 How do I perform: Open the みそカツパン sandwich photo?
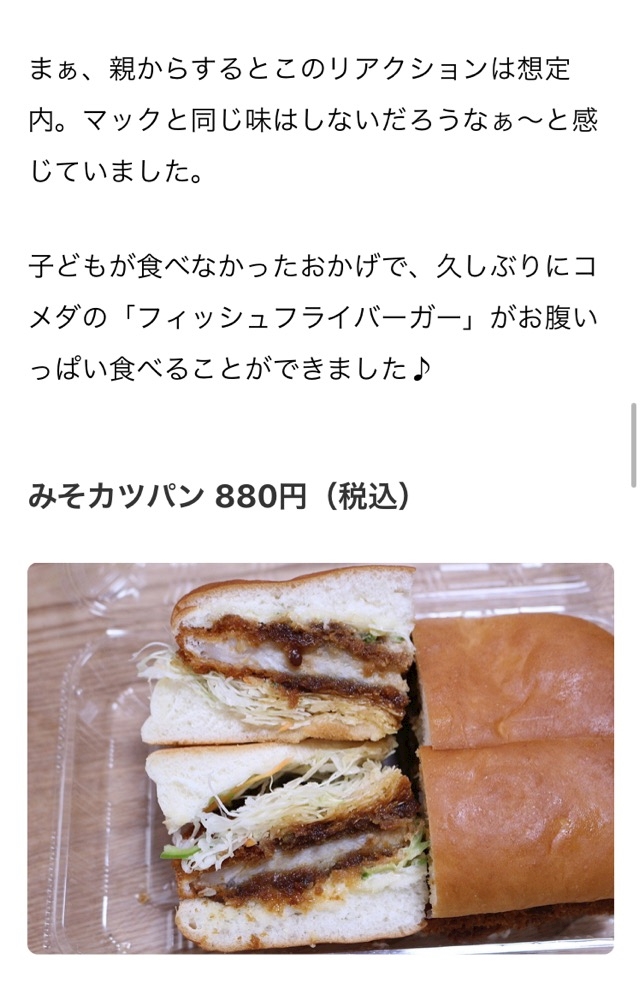[320, 758]
